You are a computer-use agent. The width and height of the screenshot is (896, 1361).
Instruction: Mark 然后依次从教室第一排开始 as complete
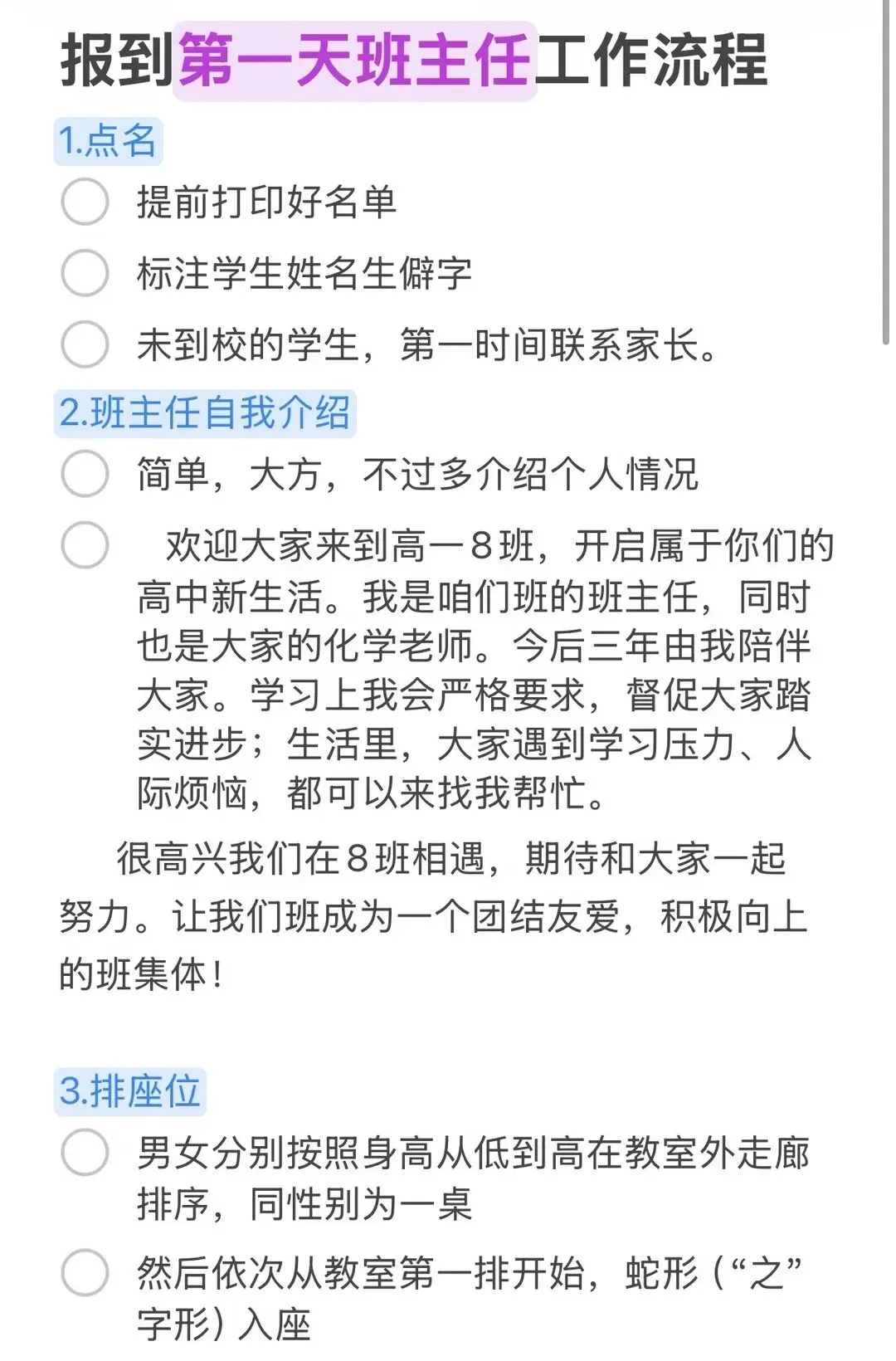[85, 1272]
